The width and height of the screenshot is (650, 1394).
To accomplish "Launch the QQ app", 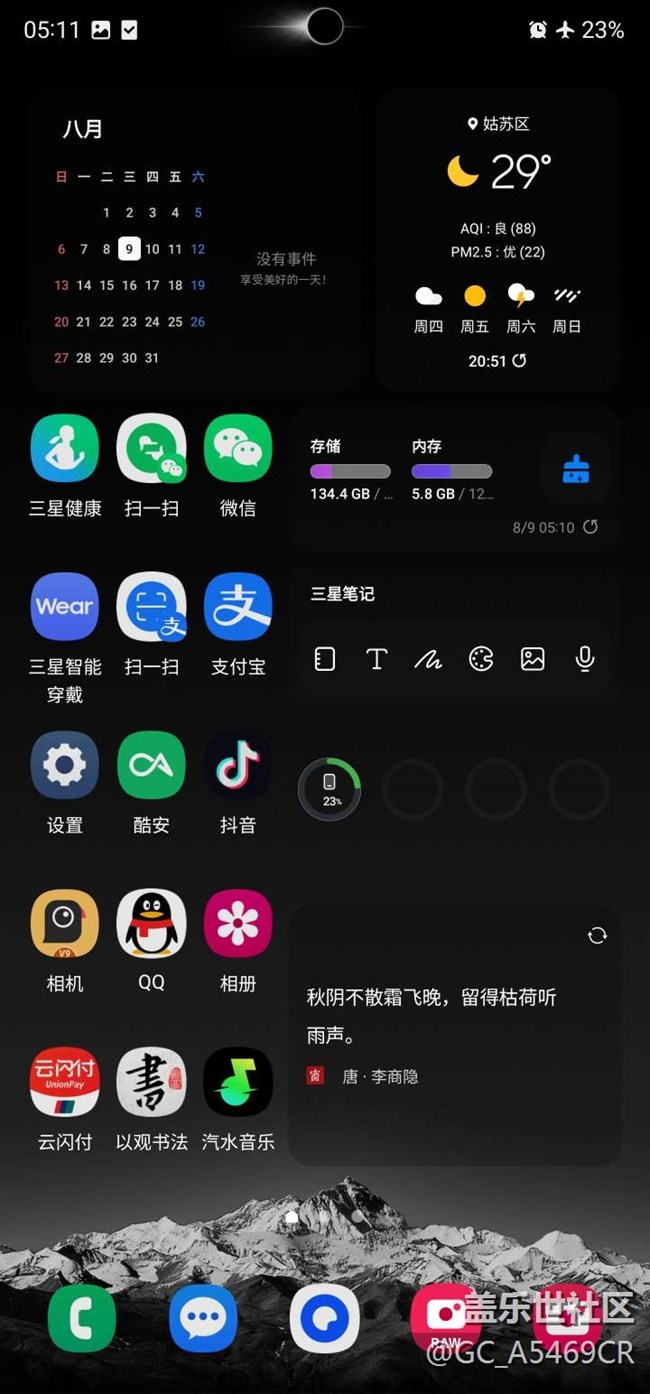I will click(151, 924).
